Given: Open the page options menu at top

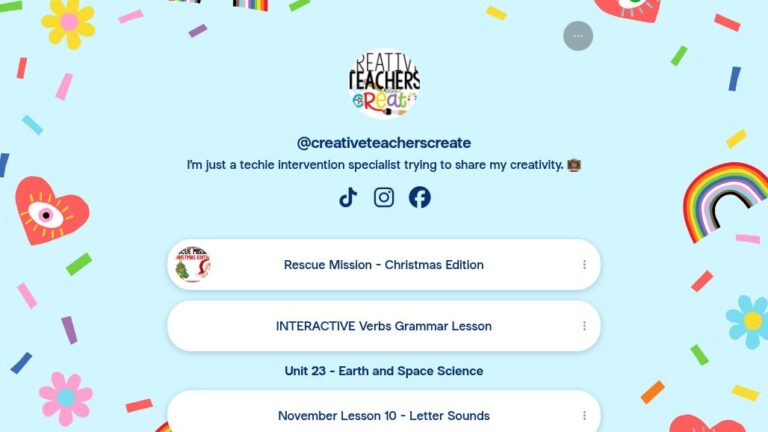Looking at the screenshot, I should (x=578, y=36).
